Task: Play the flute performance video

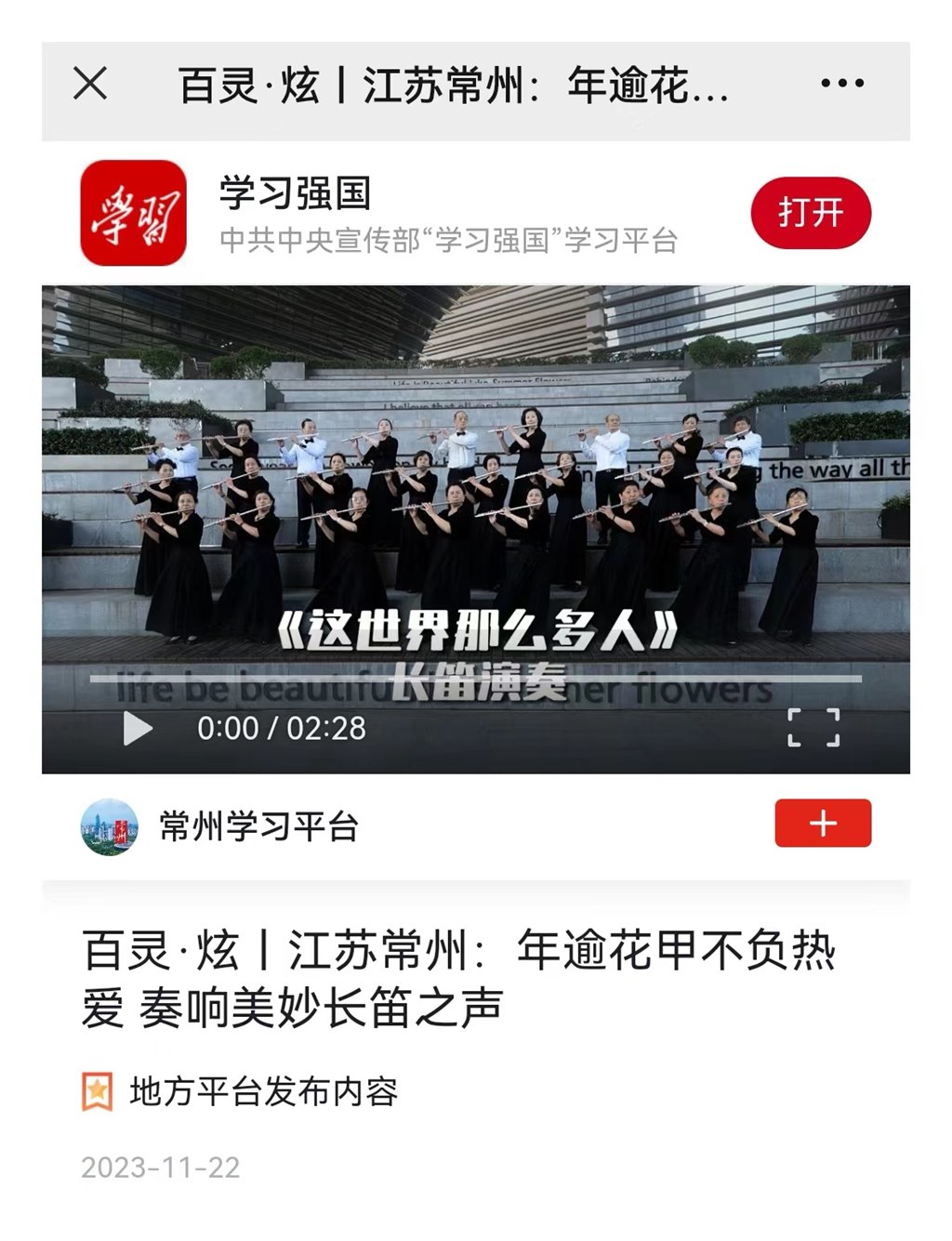Action: [138, 728]
